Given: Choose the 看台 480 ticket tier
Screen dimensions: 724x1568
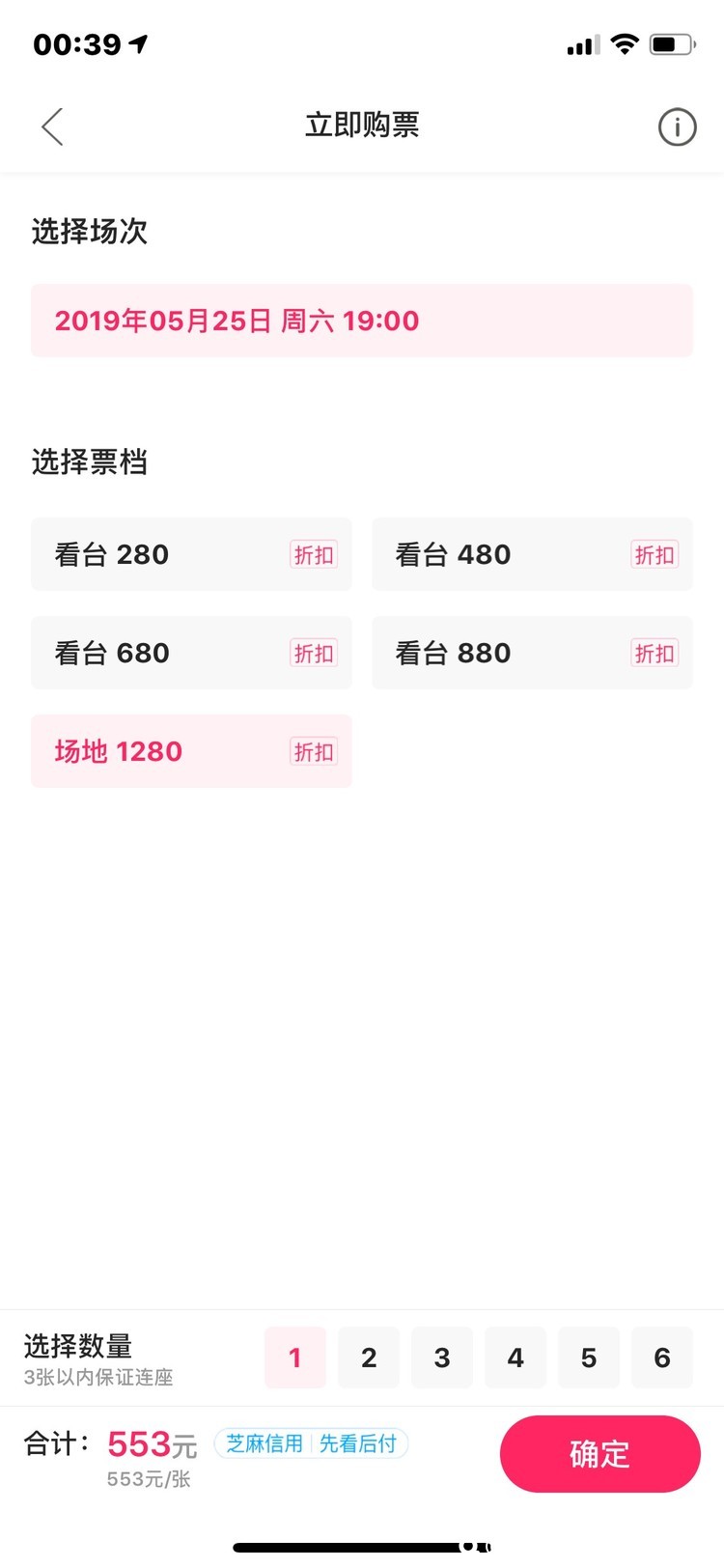Looking at the screenshot, I should (x=532, y=554).
